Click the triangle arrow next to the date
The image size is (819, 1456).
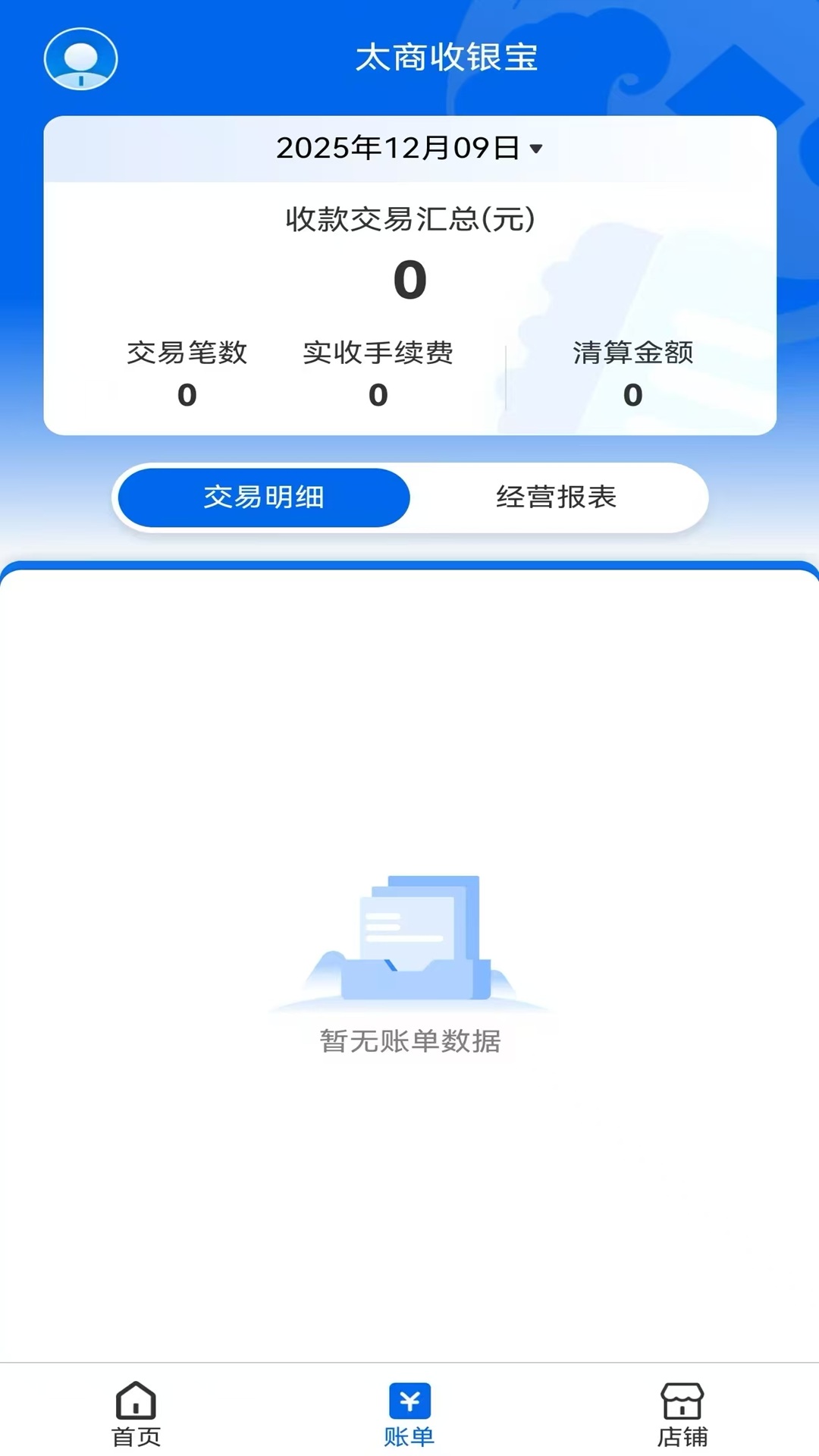[538, 149]
